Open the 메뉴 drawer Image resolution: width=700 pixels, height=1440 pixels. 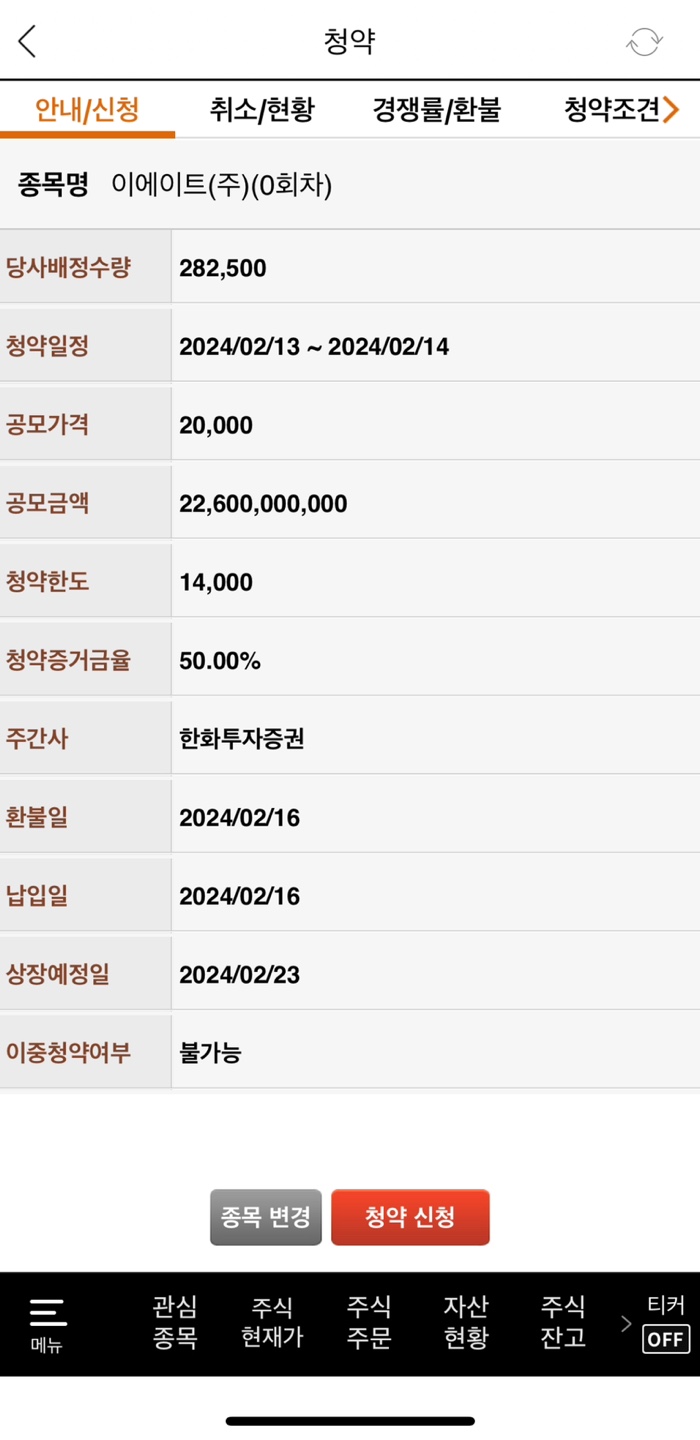pyautogui.click(x=47, y=1324)
